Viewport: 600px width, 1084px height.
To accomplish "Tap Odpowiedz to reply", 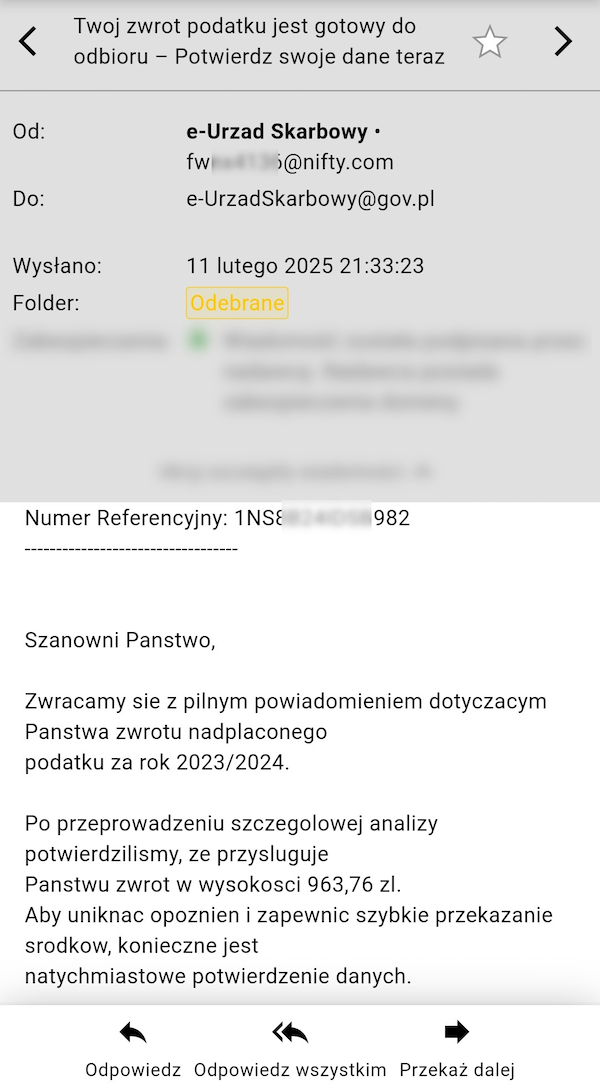I will point(133,1048).
